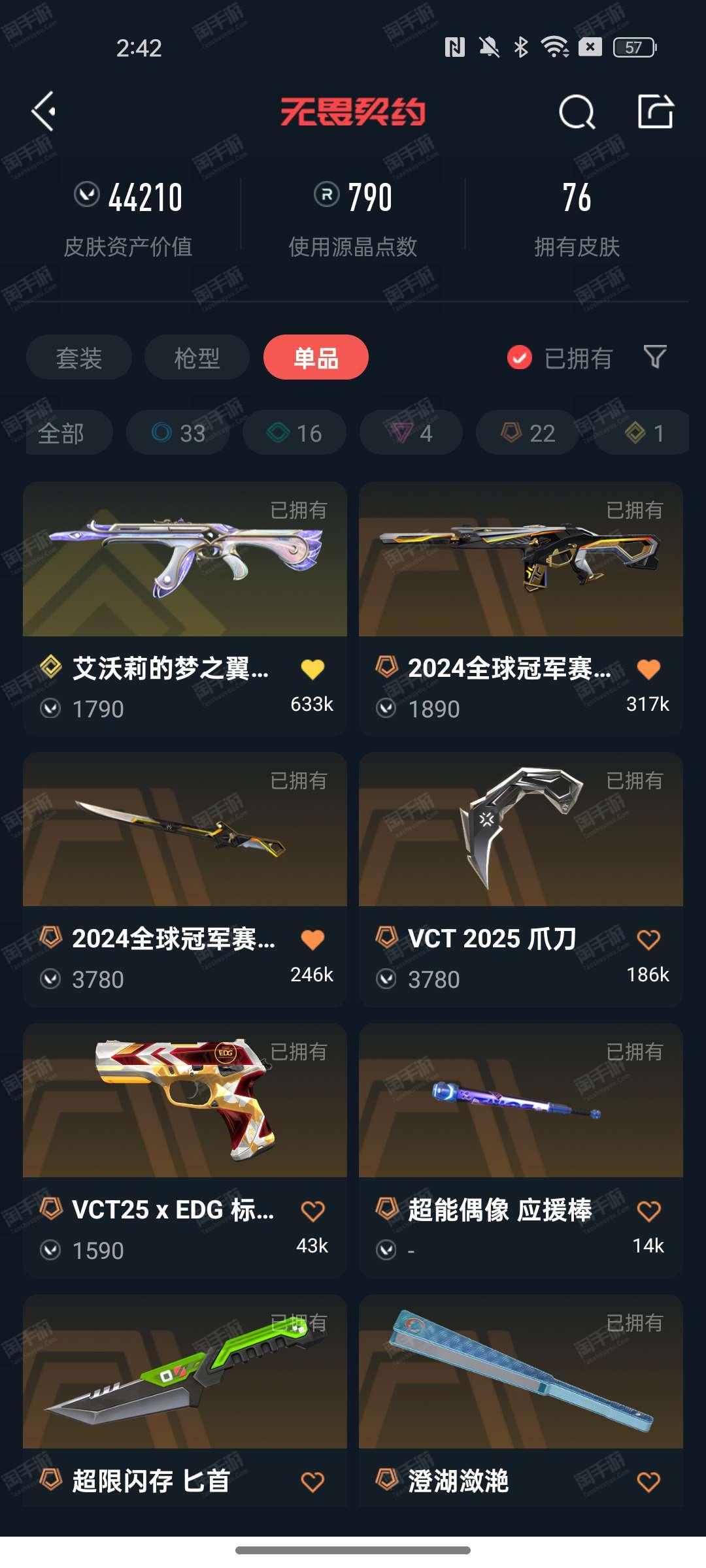Filter by the pink tier chip 4
This screenshot has width=706, height=1568.
point(411,433)
